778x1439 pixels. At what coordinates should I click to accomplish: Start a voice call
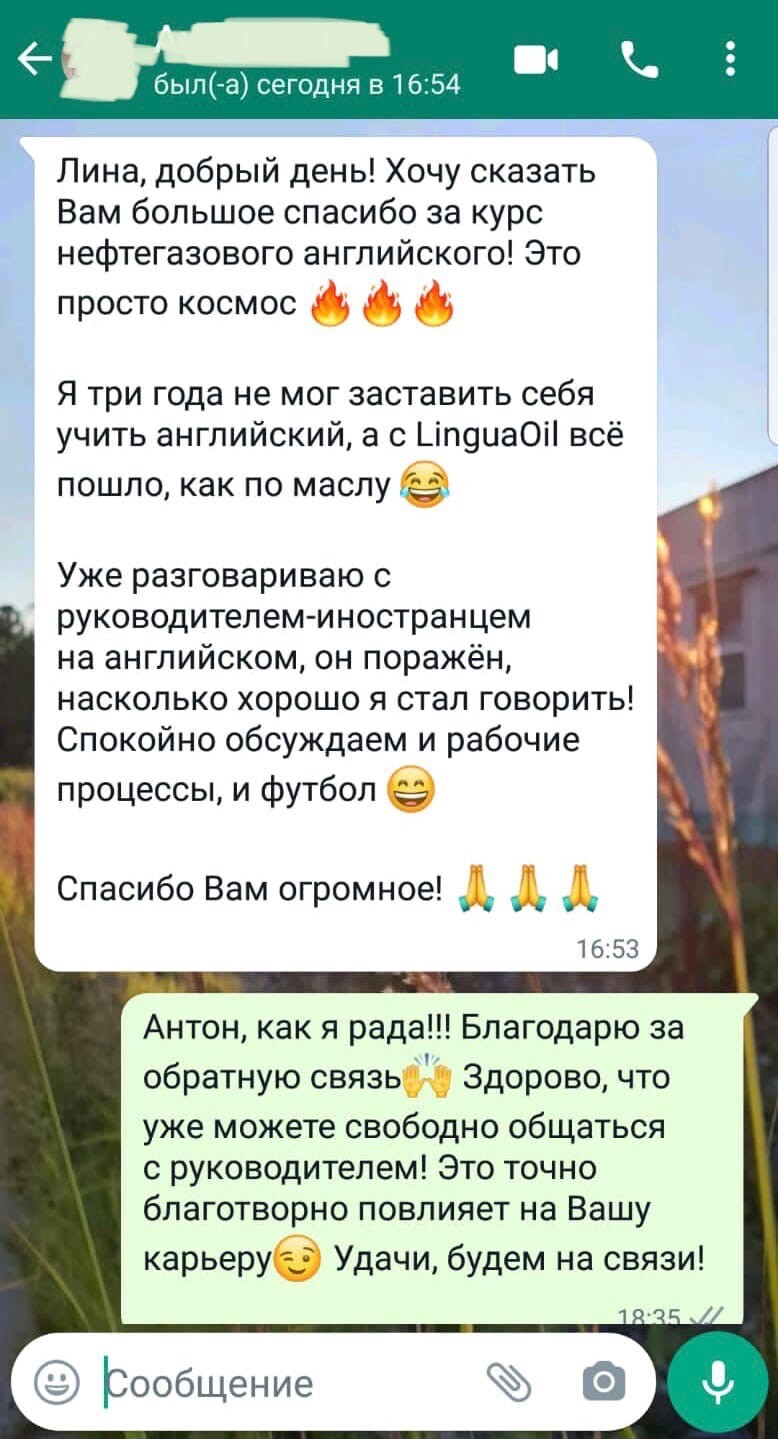coord(639,61)
